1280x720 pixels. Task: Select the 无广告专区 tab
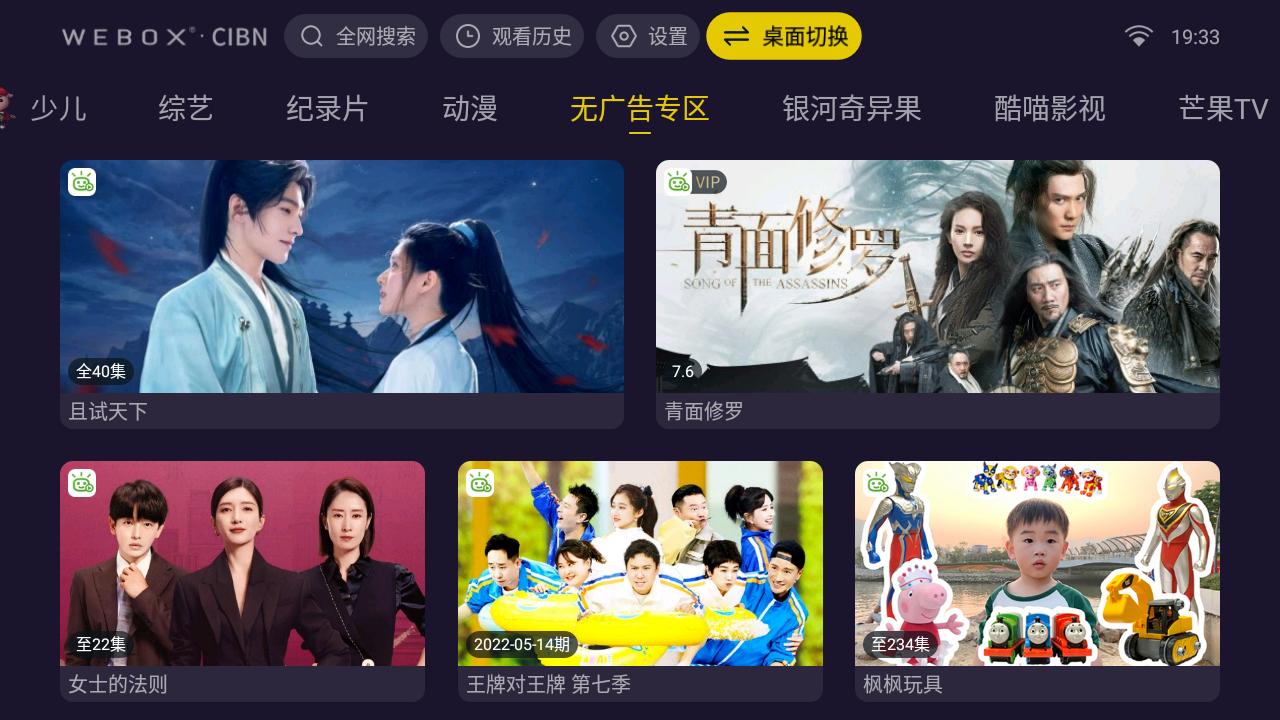[639, 108]
